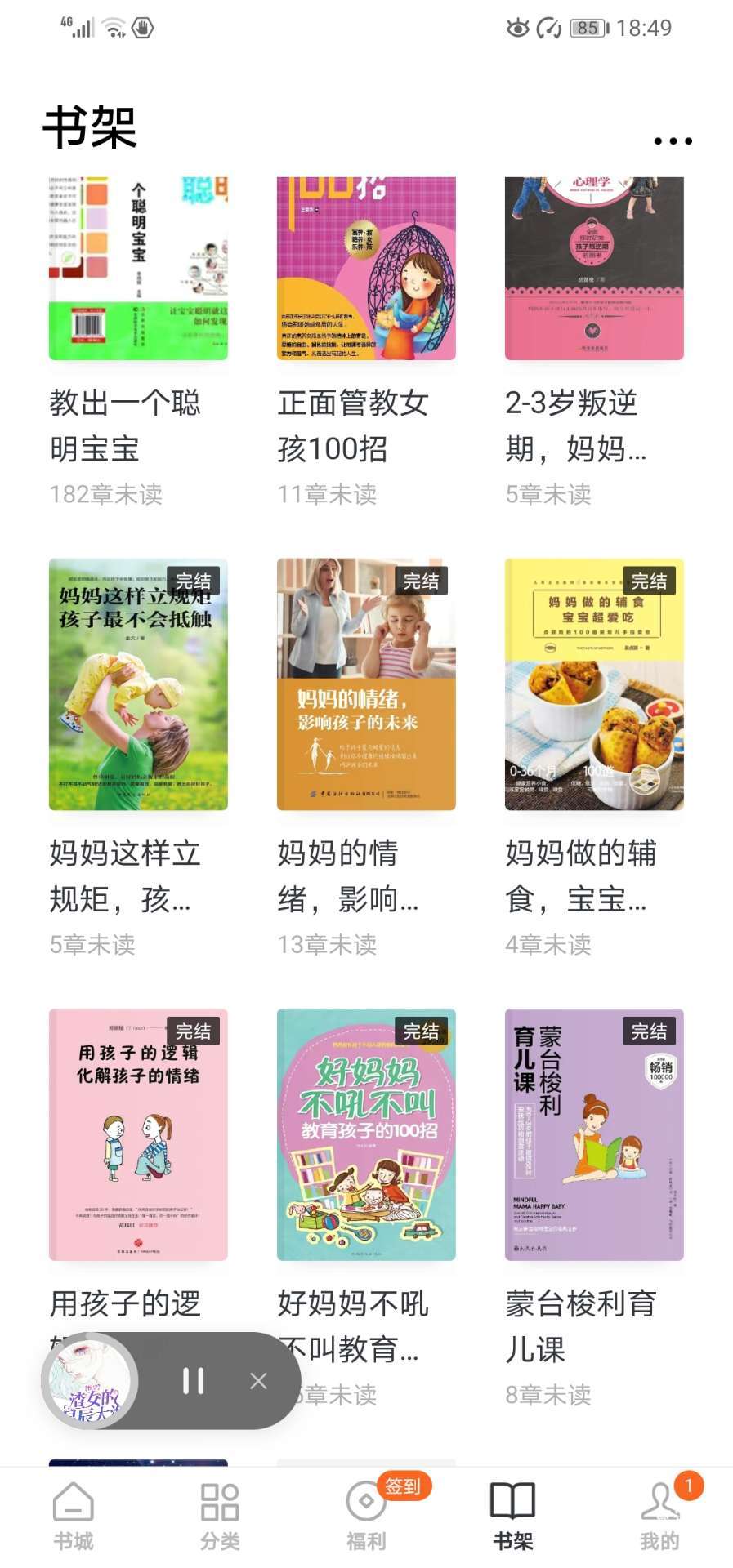Open the book 妈妈的情绪，影响…
This screenshot has height=1568, width=733.
click(366, 684)
